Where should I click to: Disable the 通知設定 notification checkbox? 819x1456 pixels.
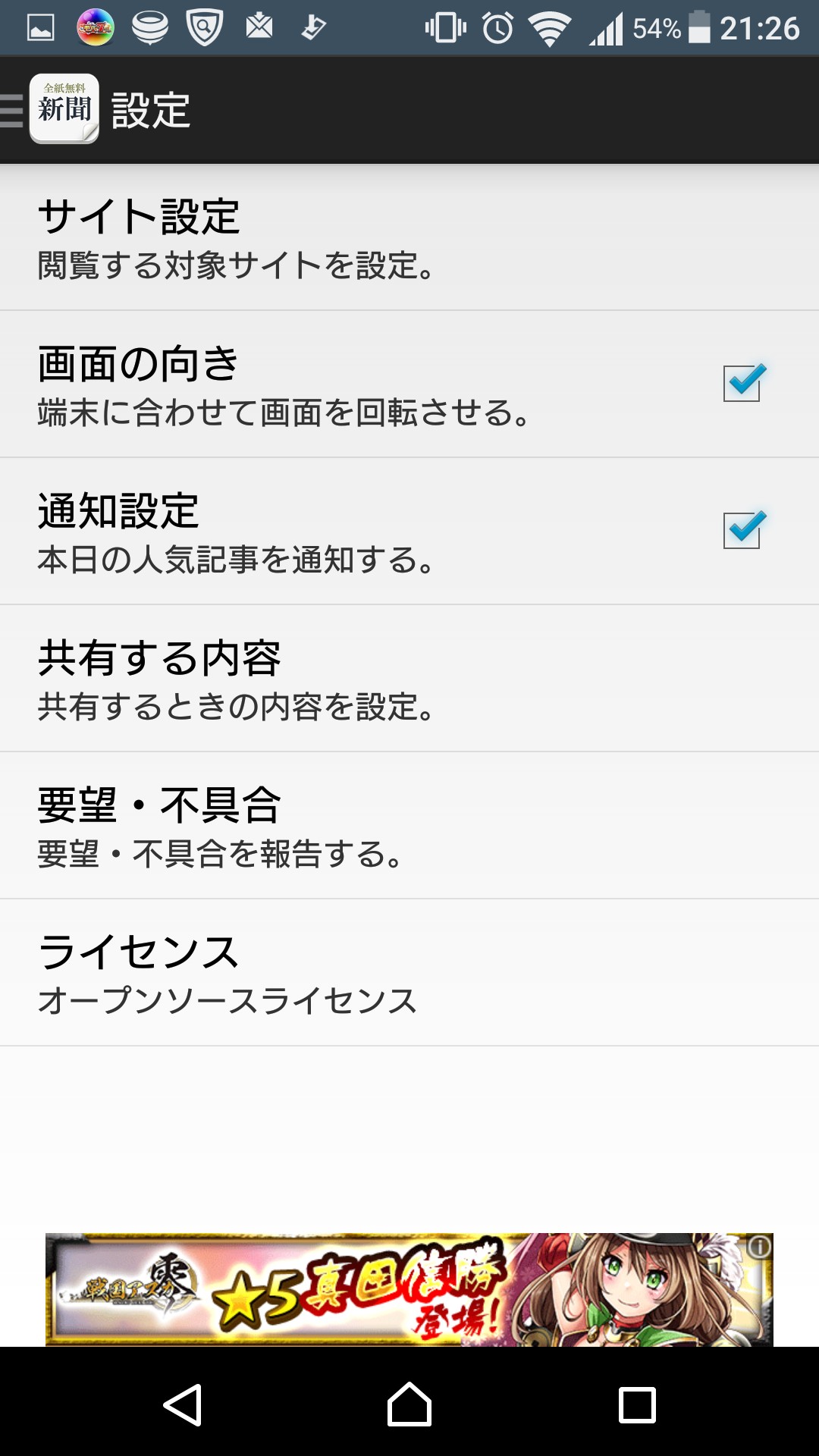pos(742,530)
